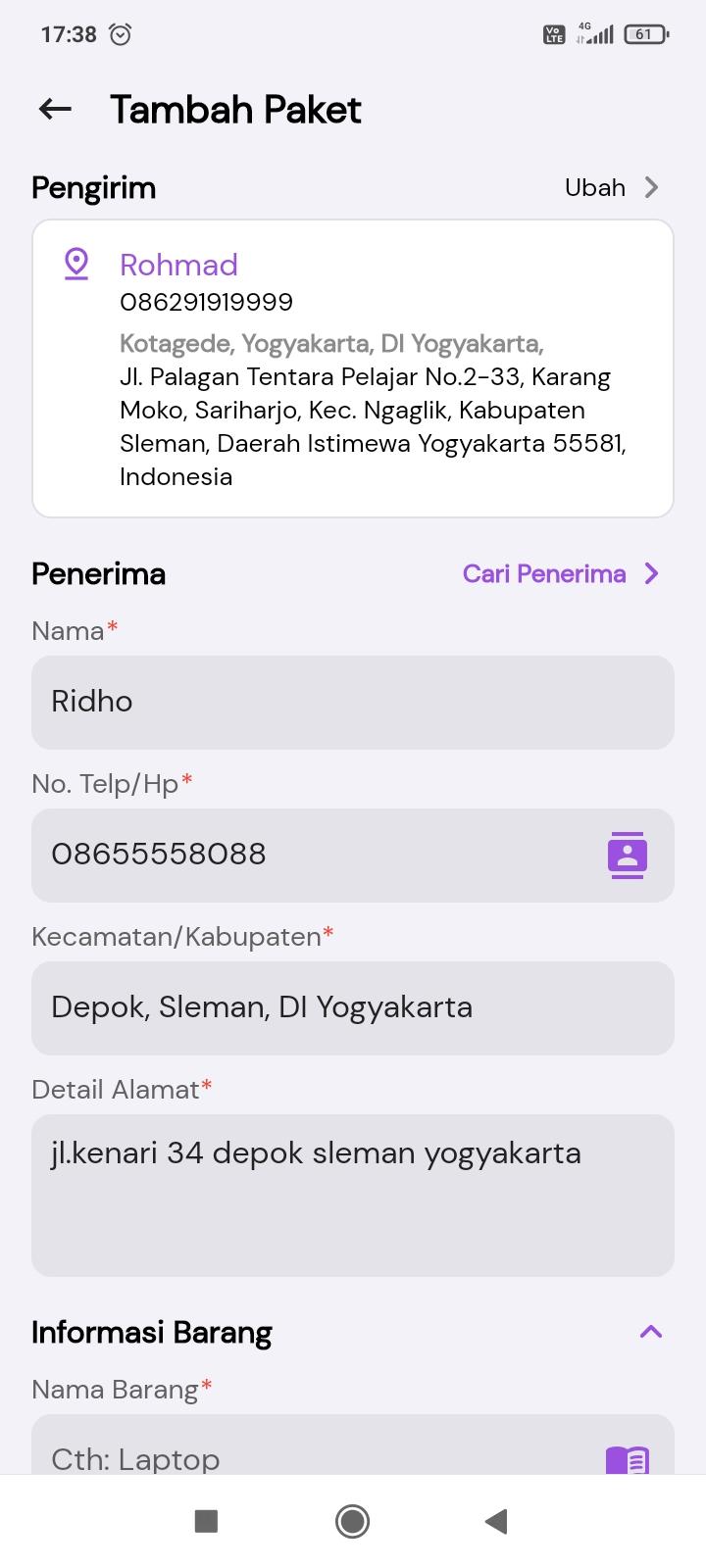Viewport: 706px width, 1568px height.
Task: Collapse the Informasi Barang section
Action: click(651, 1331)
